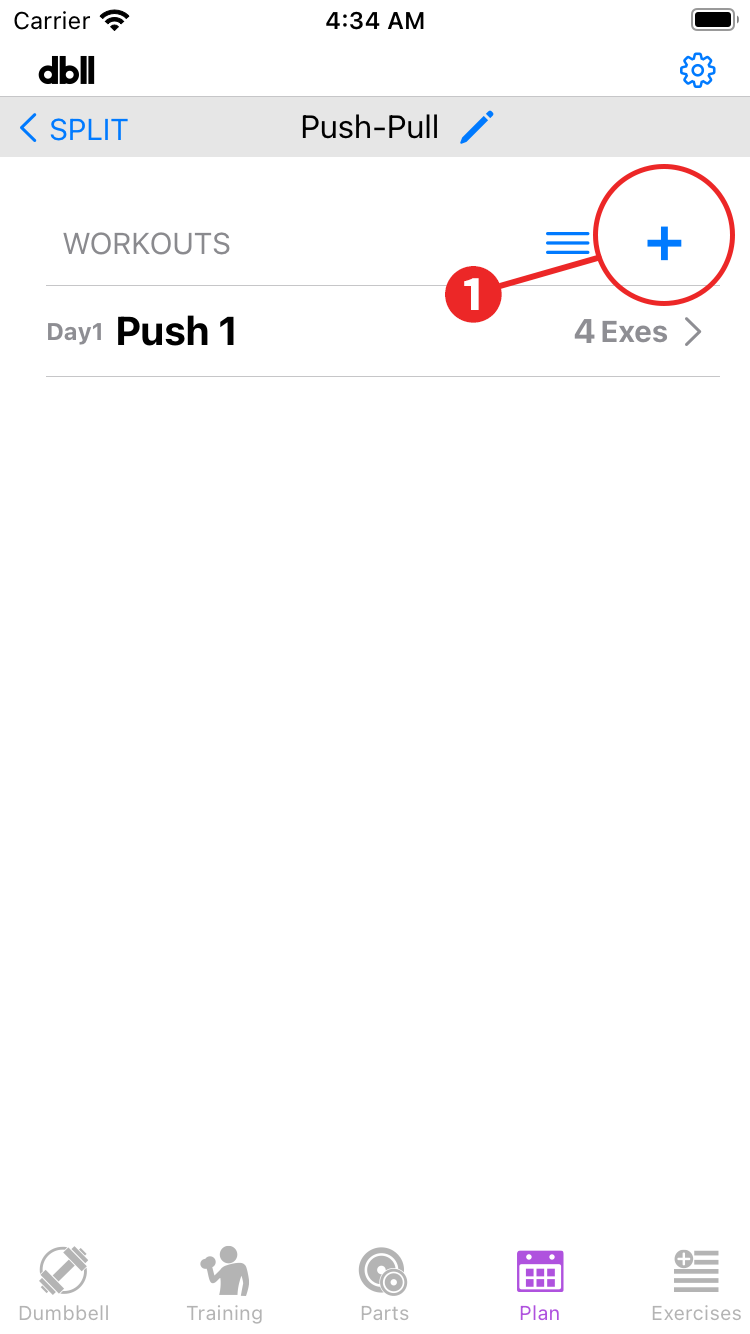Image resolution: width=750 pixels, height=1334 pixels.
Task: Switch to the Exercises tab
Action: pos(696,1283)
